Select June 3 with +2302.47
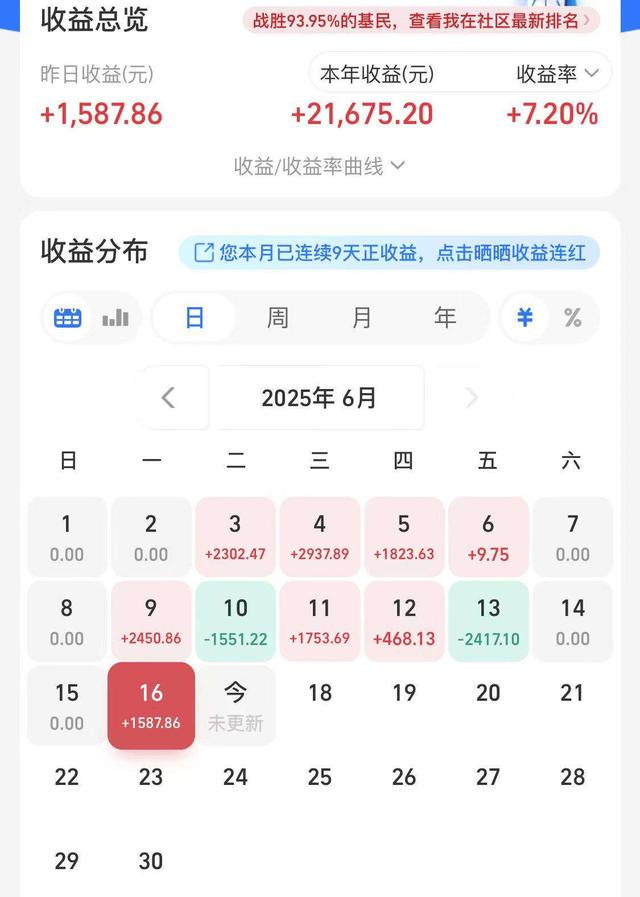Image resolution: width=640 pixels, height=897 pixels. coord(235,537)
